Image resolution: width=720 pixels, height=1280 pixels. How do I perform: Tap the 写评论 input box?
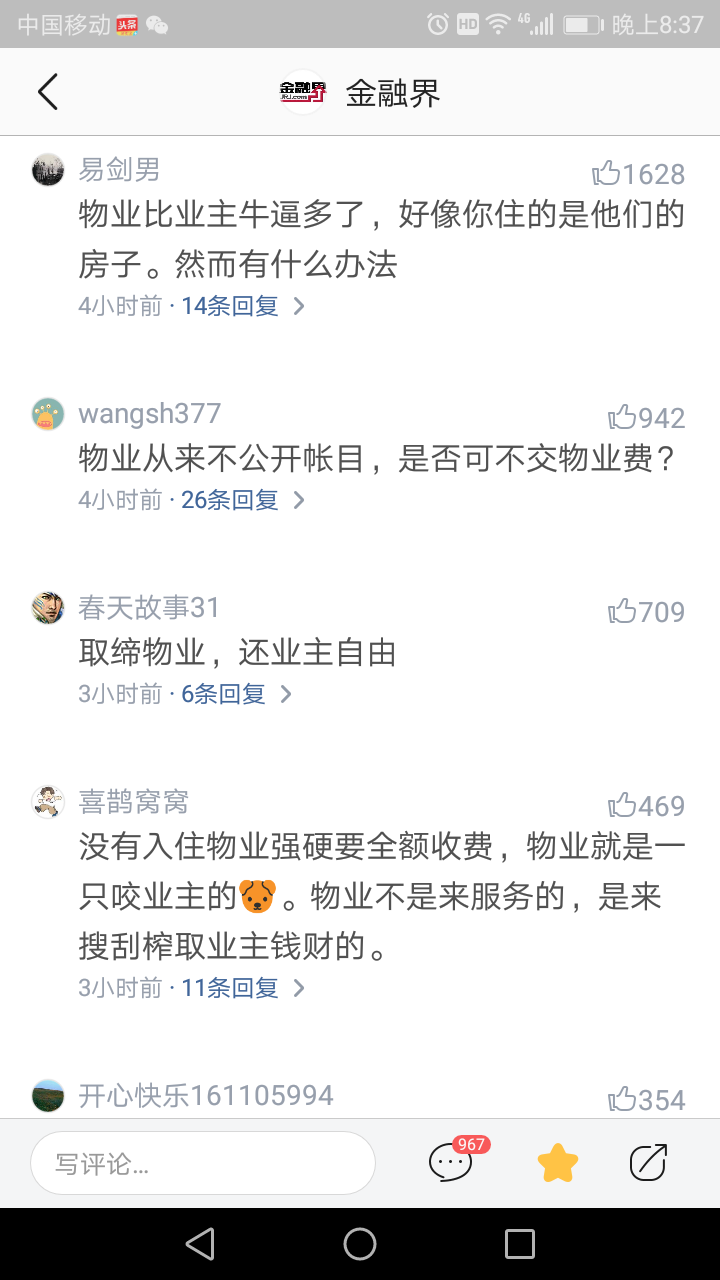(x=203, y=1163)
